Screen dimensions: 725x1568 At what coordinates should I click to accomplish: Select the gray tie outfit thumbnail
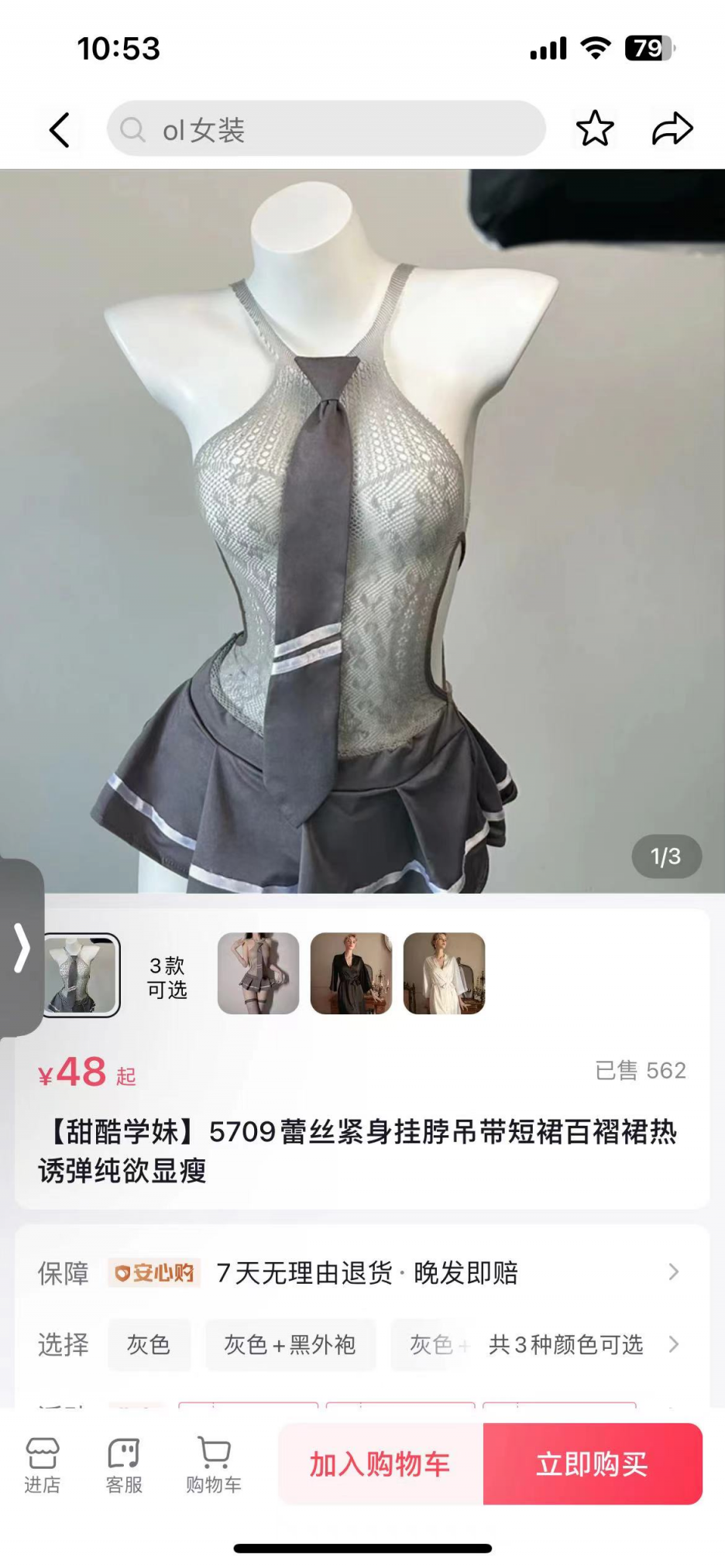click(x=81, y=974)
